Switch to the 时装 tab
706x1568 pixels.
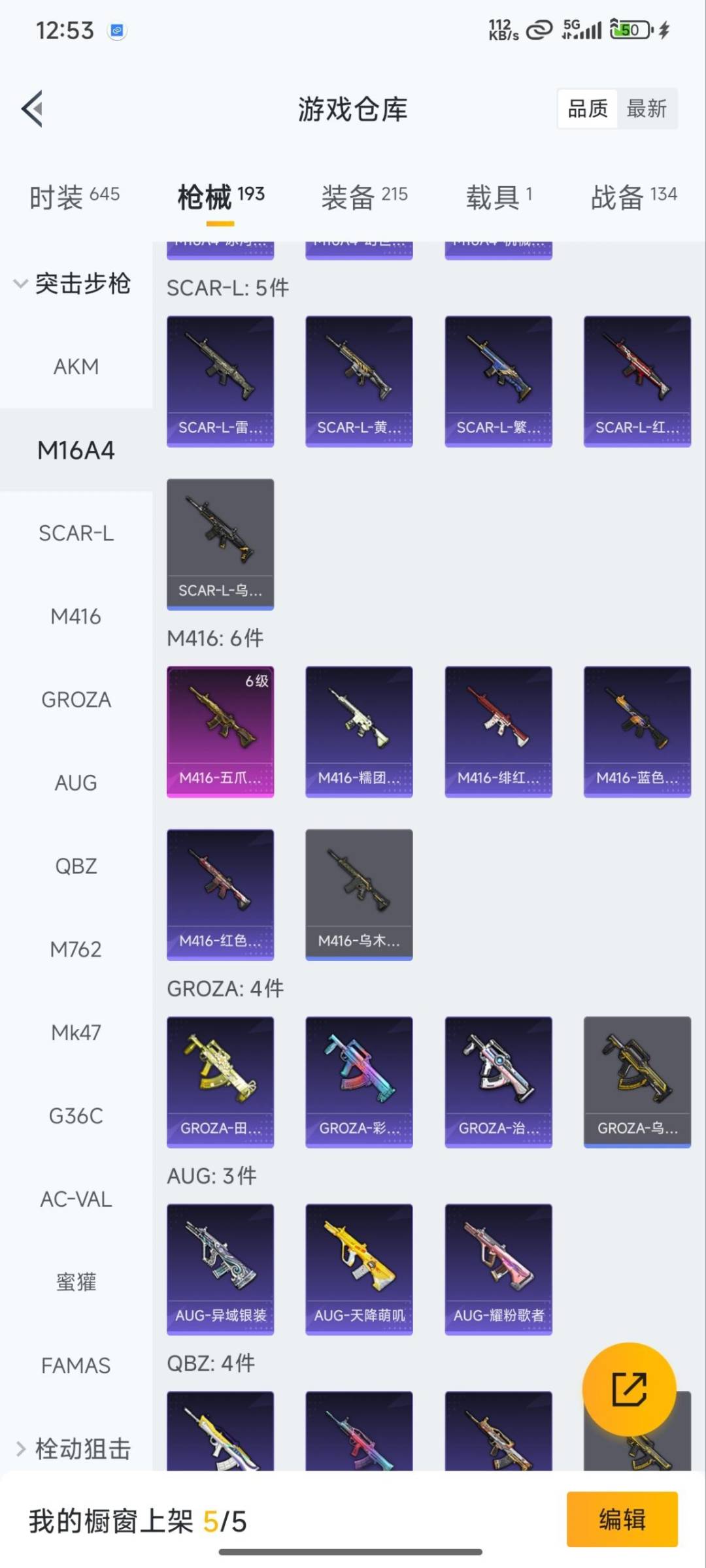coord(74,196)
